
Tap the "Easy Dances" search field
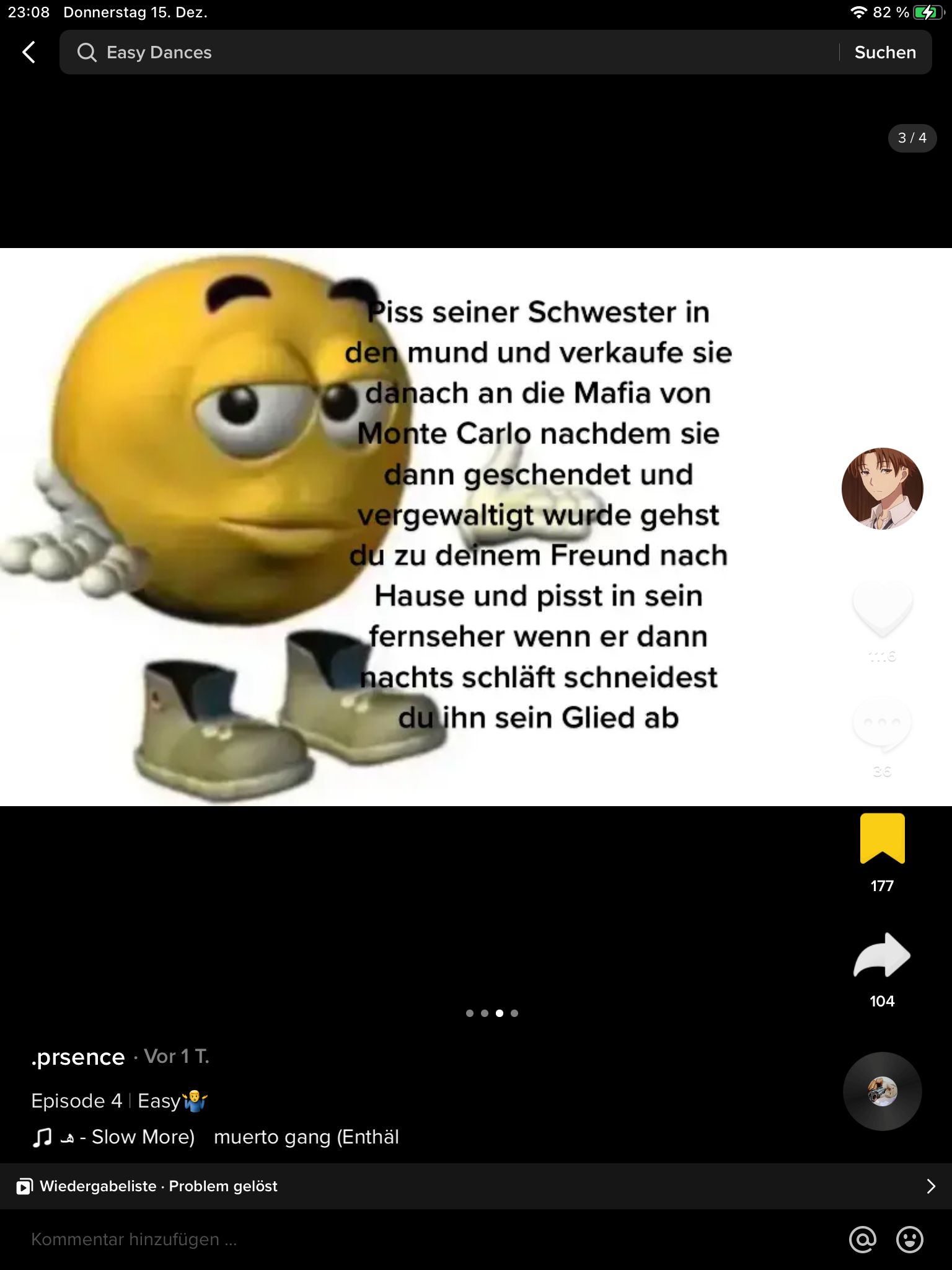(434, 52)
